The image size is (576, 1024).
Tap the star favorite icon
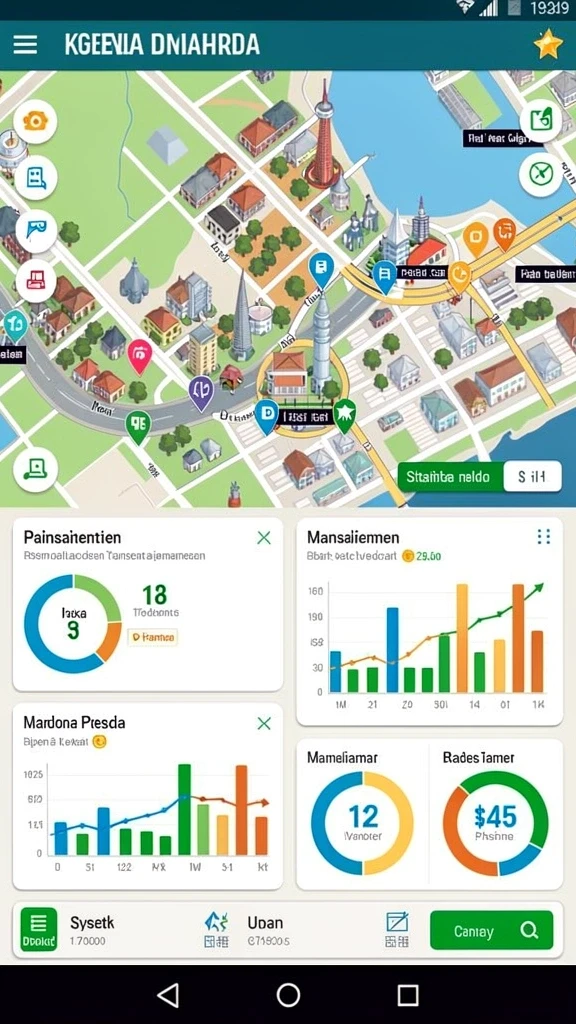(x=547, y=44)
